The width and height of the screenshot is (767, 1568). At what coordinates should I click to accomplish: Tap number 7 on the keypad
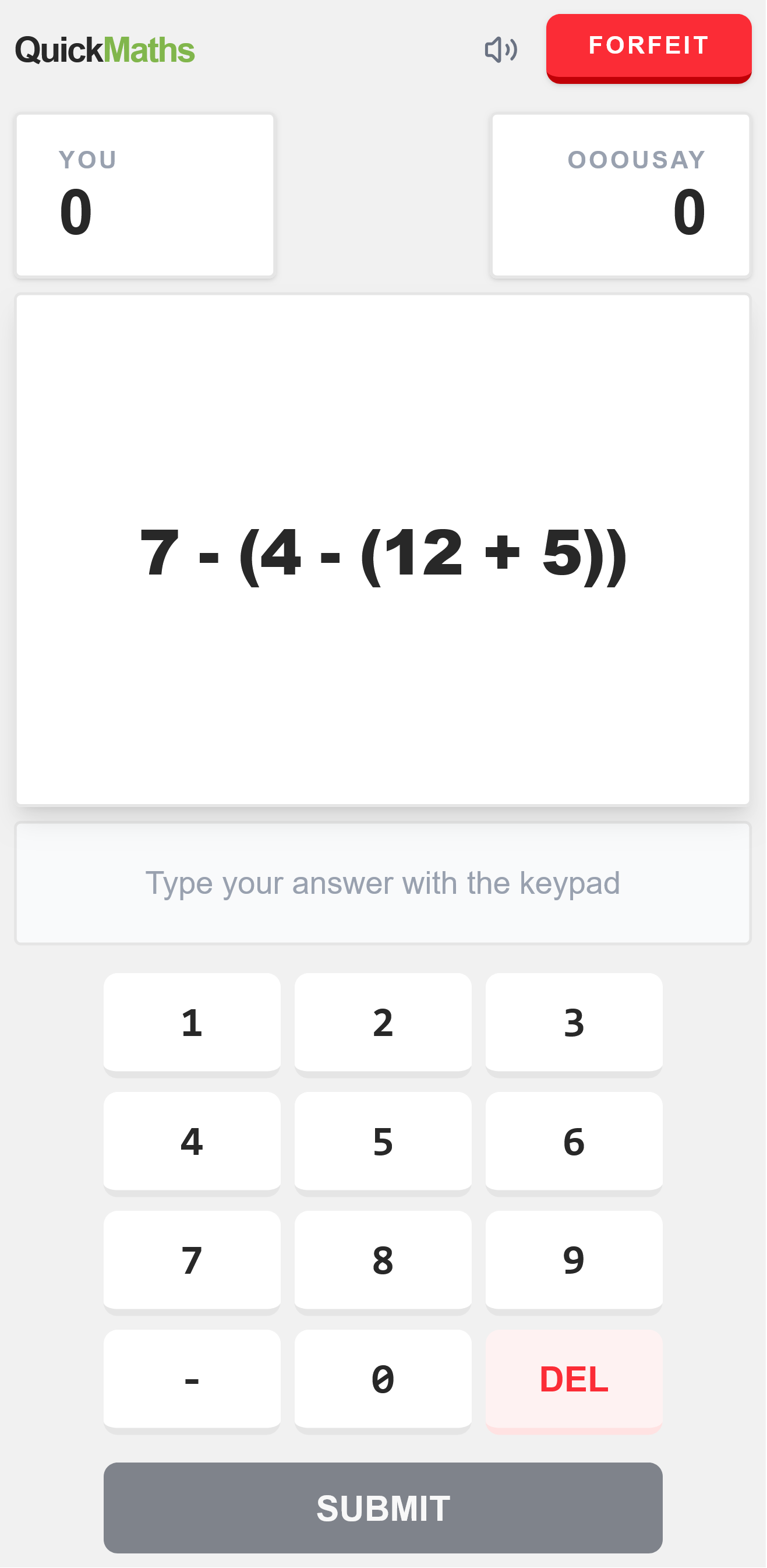click(192, 1261)
